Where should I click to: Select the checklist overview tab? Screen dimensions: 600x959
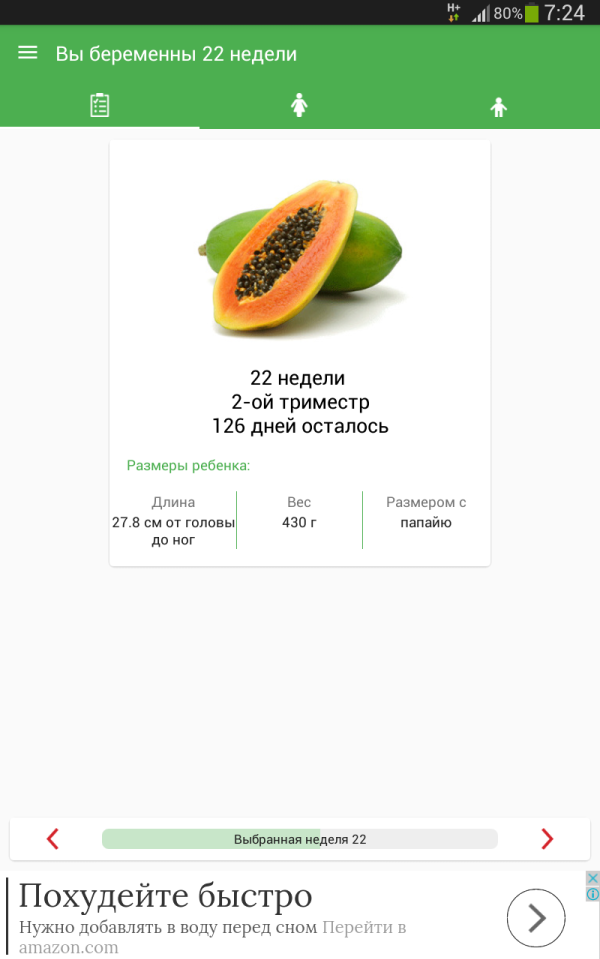99,105
